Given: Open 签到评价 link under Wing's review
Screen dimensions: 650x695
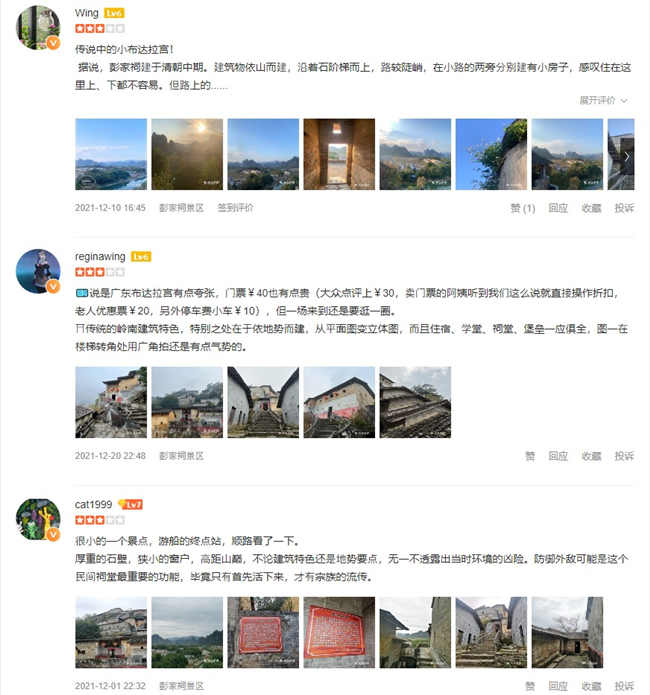Looking at the screenshot, I should pyautogui.click(x=235, y=208).
